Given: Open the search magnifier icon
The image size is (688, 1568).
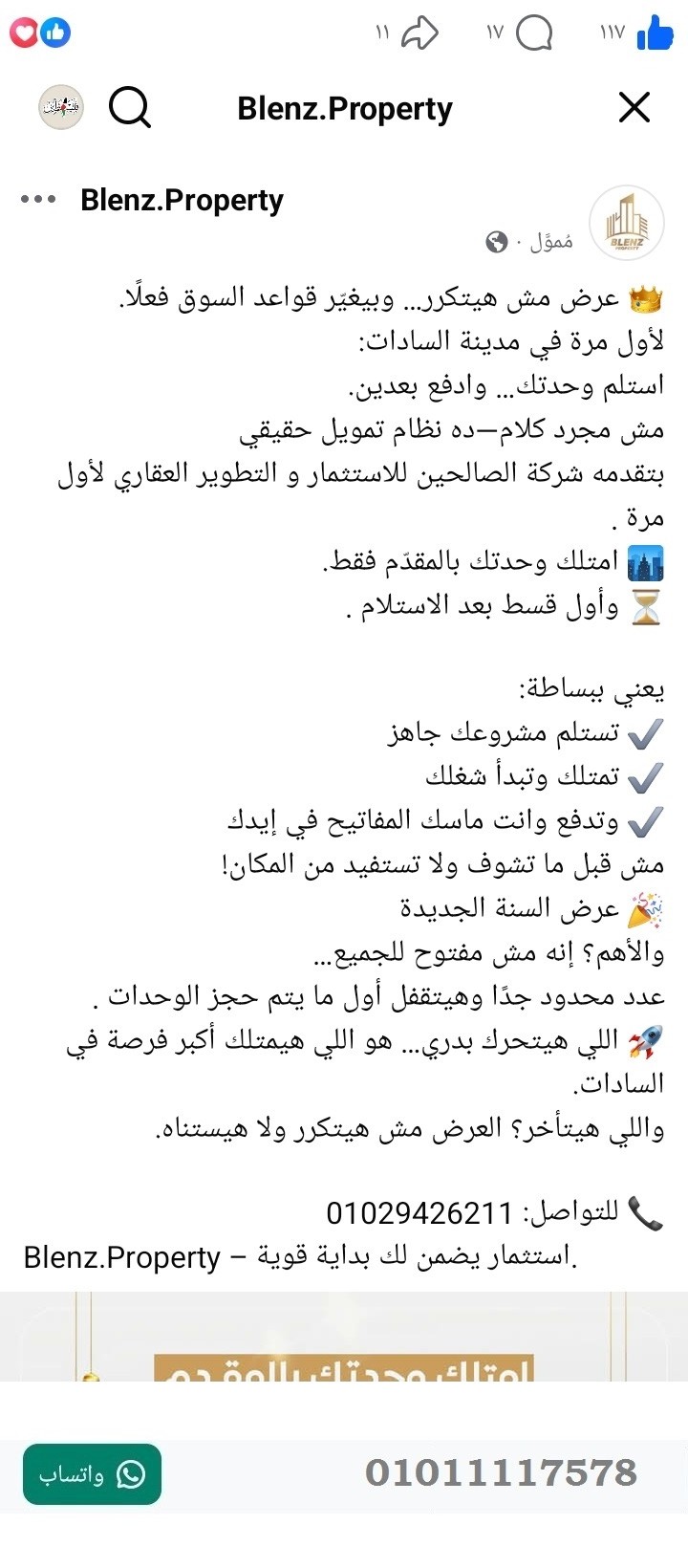Looking at the screenshot, I should 131,107.
